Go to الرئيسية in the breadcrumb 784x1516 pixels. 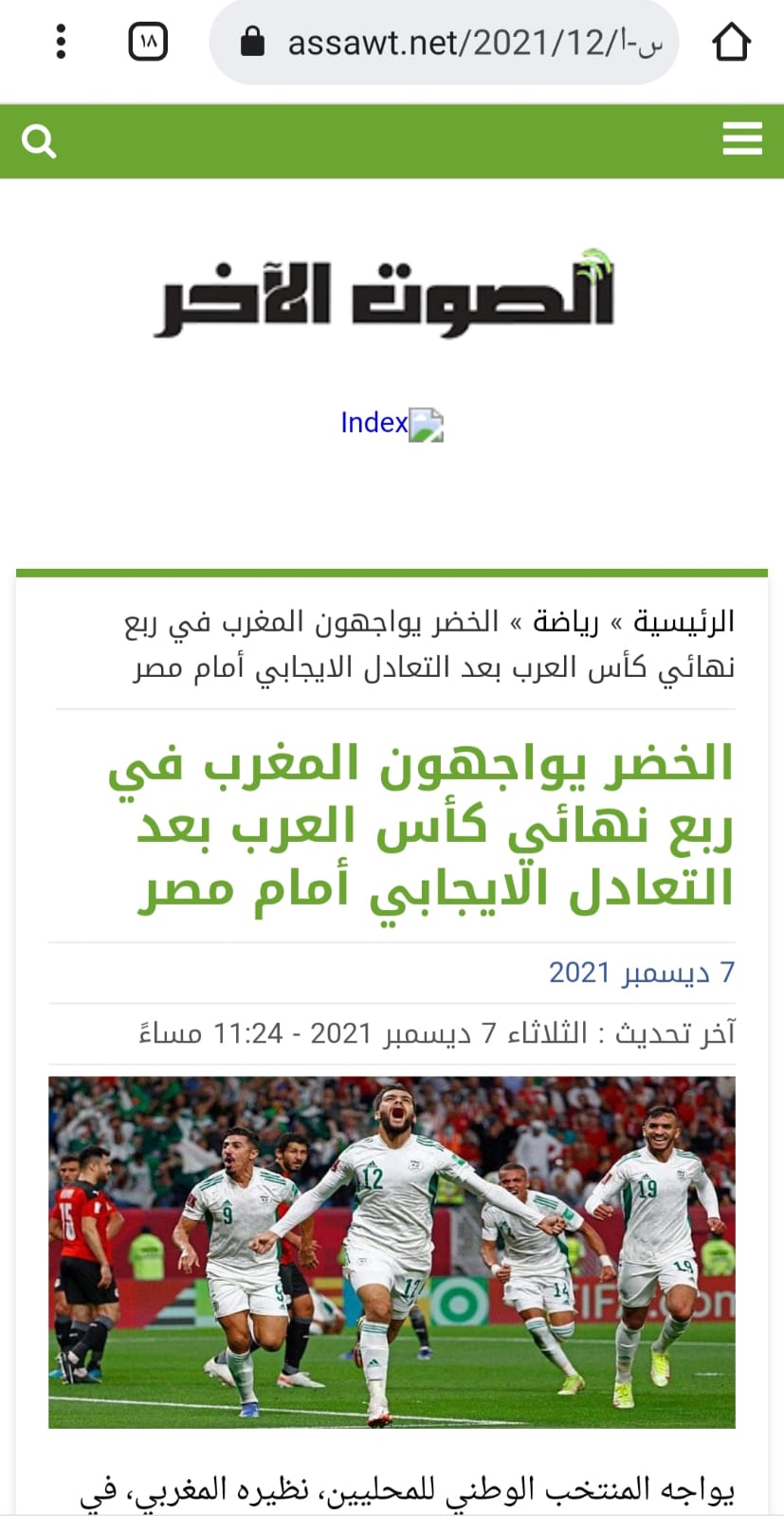click(x=684, y=622)
